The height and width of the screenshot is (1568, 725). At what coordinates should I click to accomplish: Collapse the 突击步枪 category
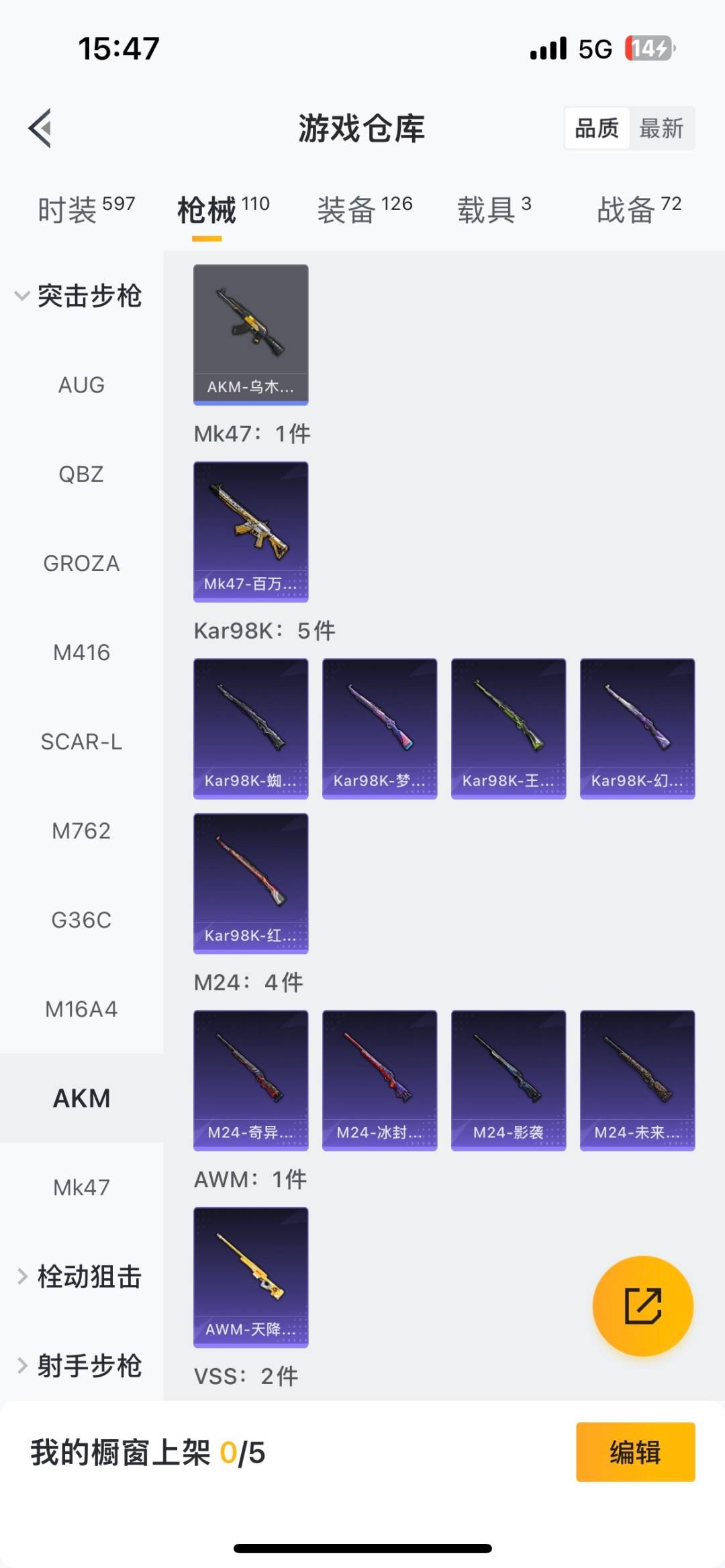[79, 296]
